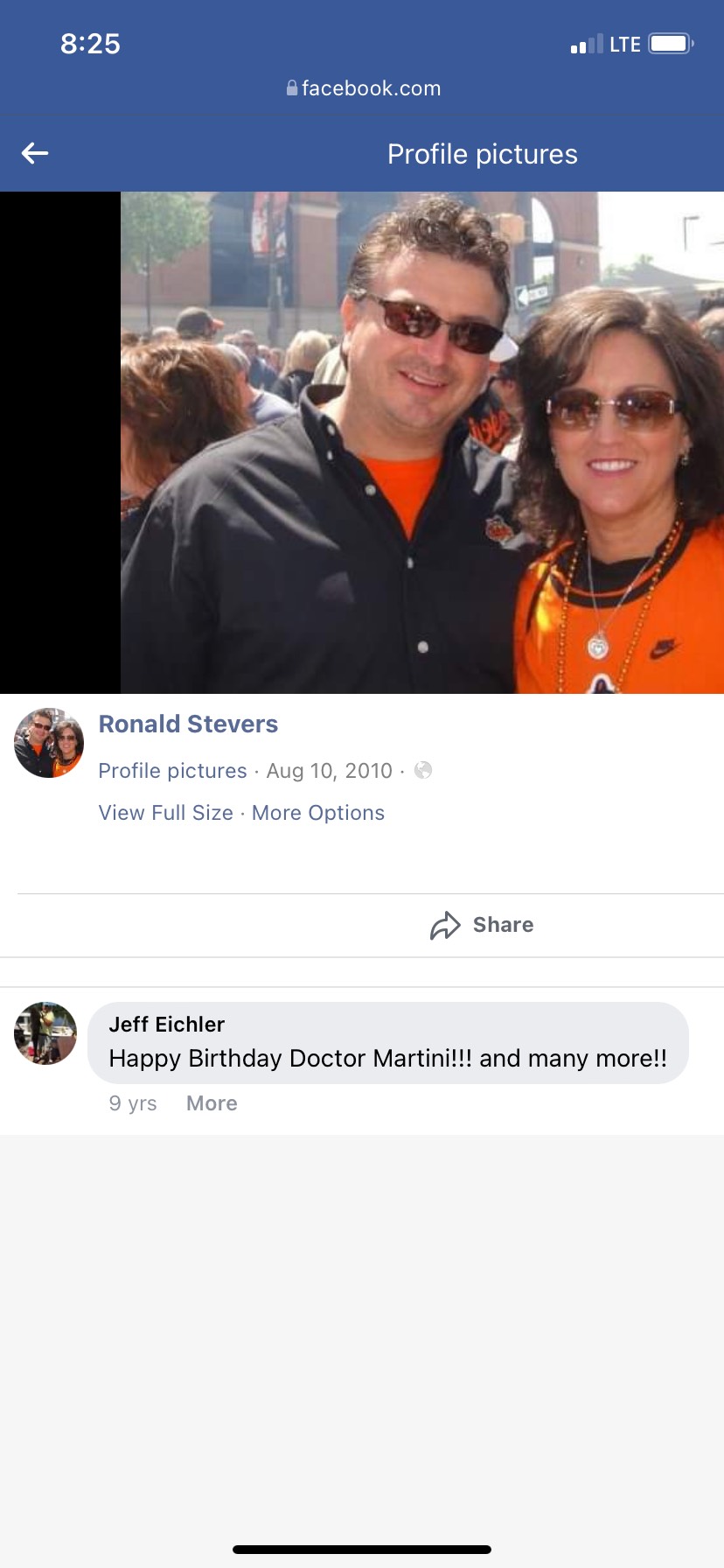This screenshot has width=724, height=1568.
Task: Tap View Full Size
Action: [x=165, y=813]
